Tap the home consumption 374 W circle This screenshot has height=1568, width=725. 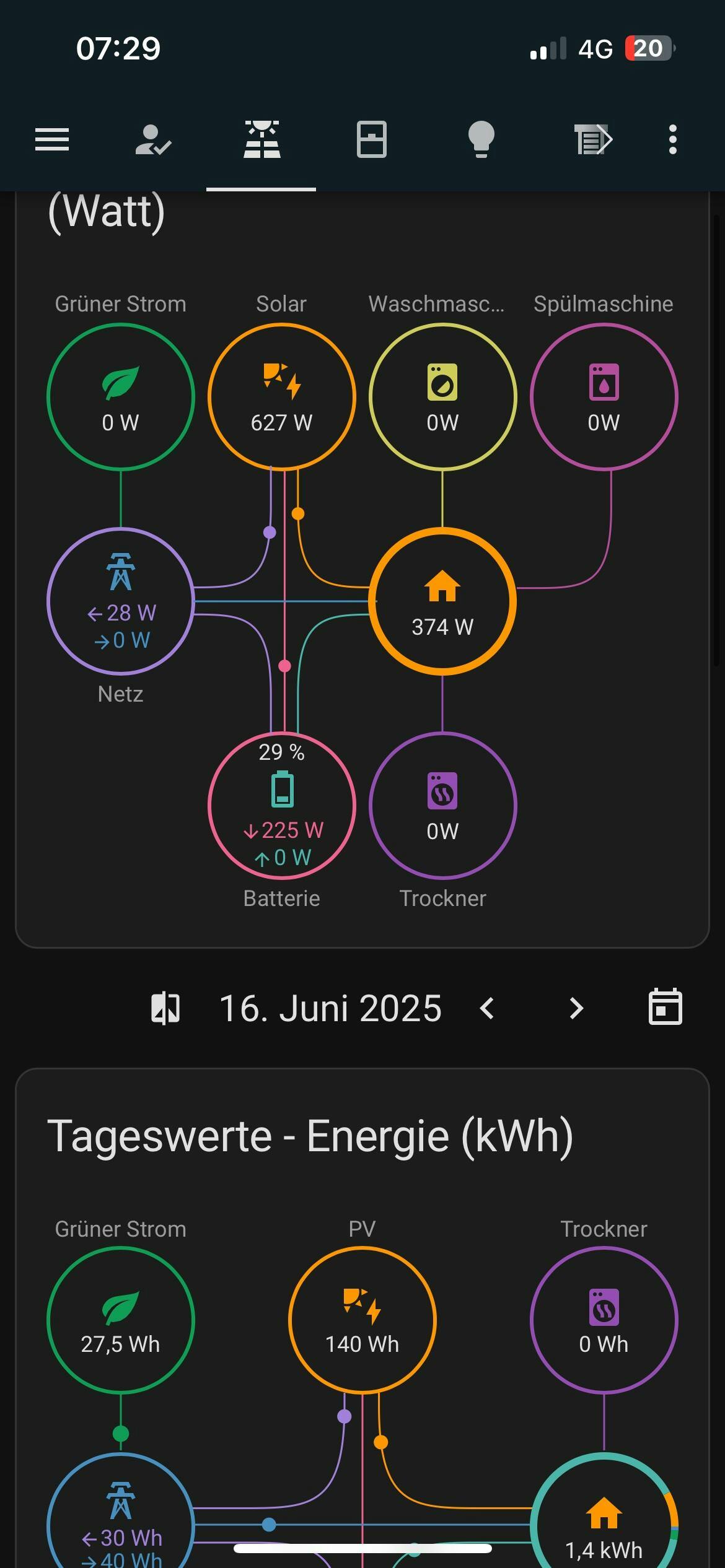coord(442,601)
